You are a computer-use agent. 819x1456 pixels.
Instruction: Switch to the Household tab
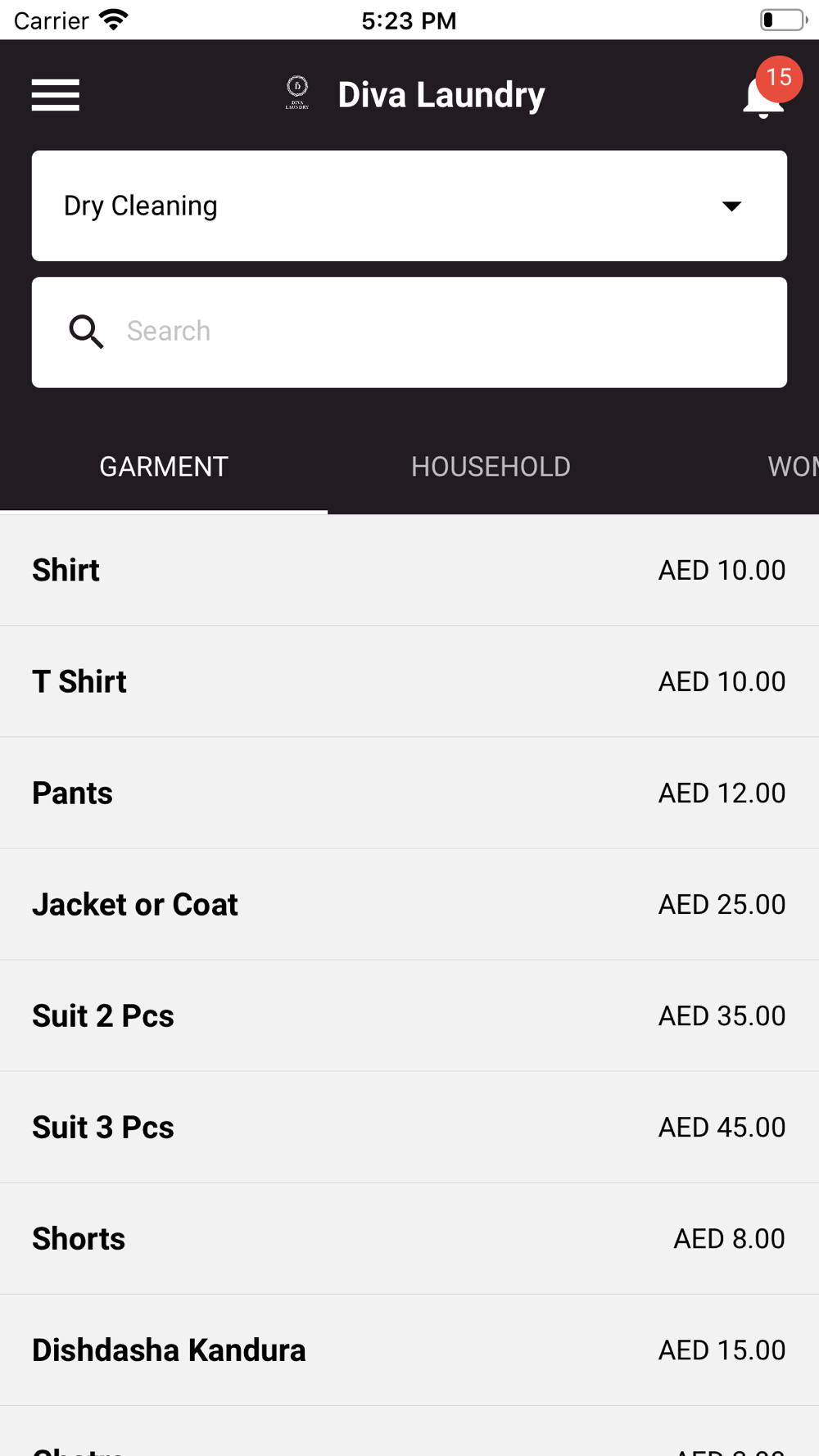(x=491, y=467)
